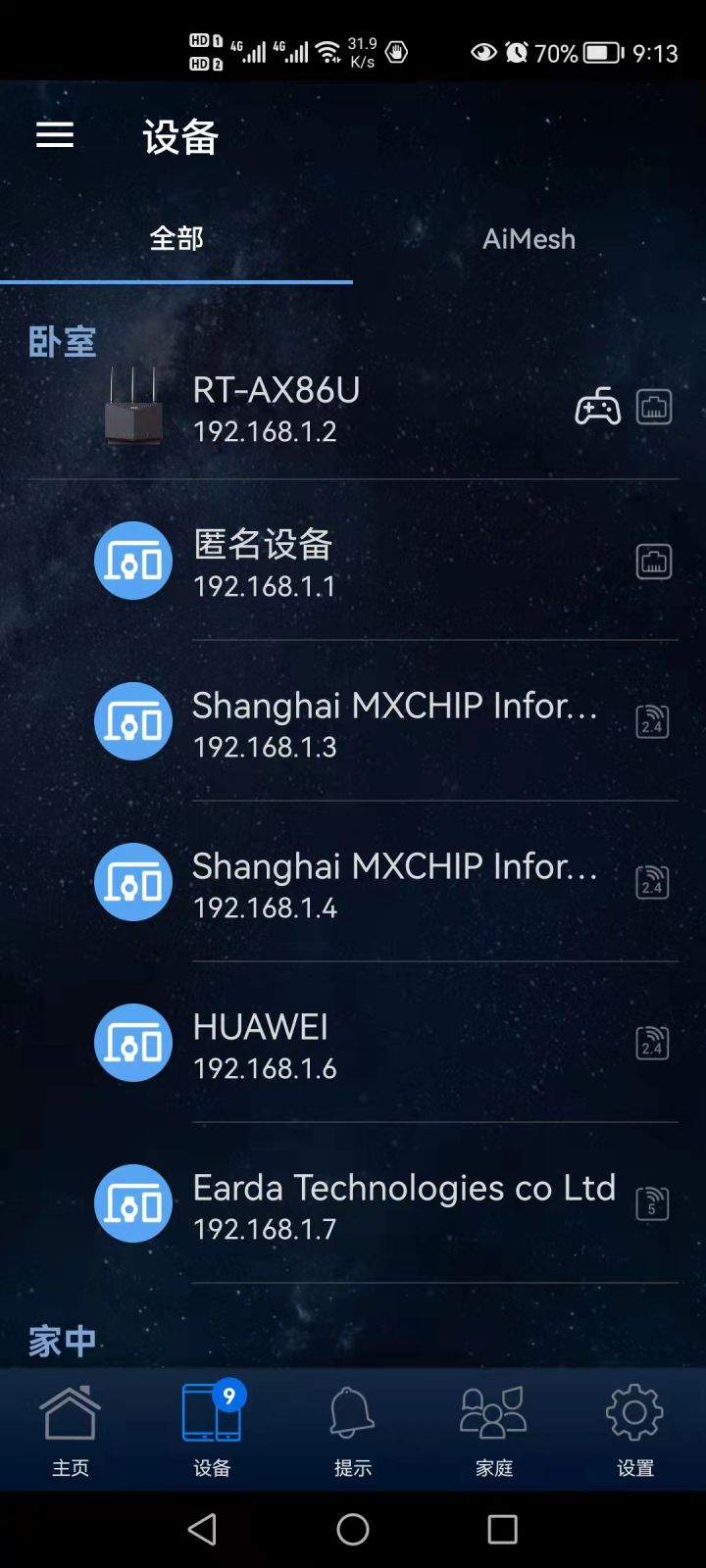
Task: Select the 全部 tab
Action: 176,239
